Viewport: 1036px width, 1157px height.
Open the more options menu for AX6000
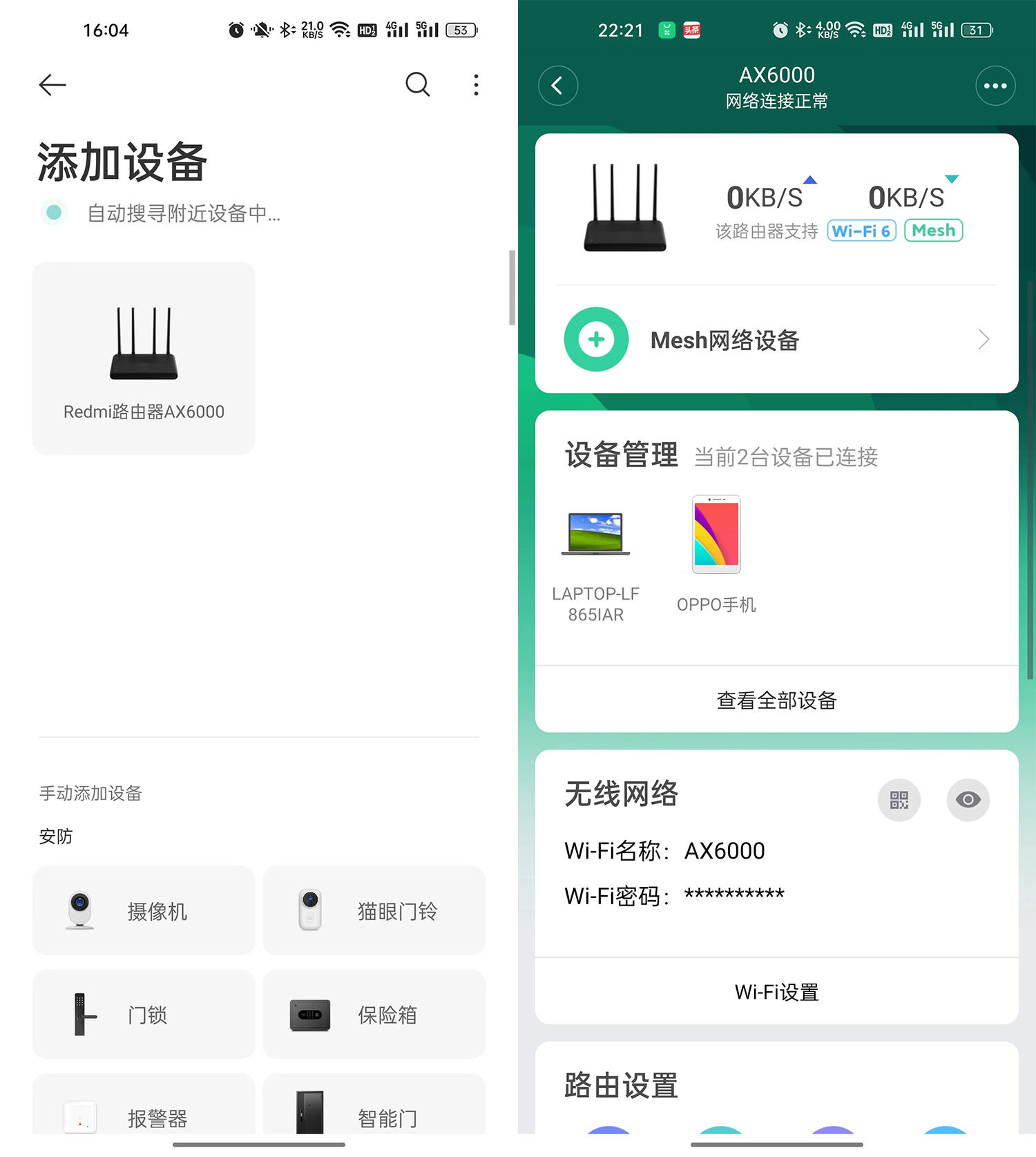995,86
